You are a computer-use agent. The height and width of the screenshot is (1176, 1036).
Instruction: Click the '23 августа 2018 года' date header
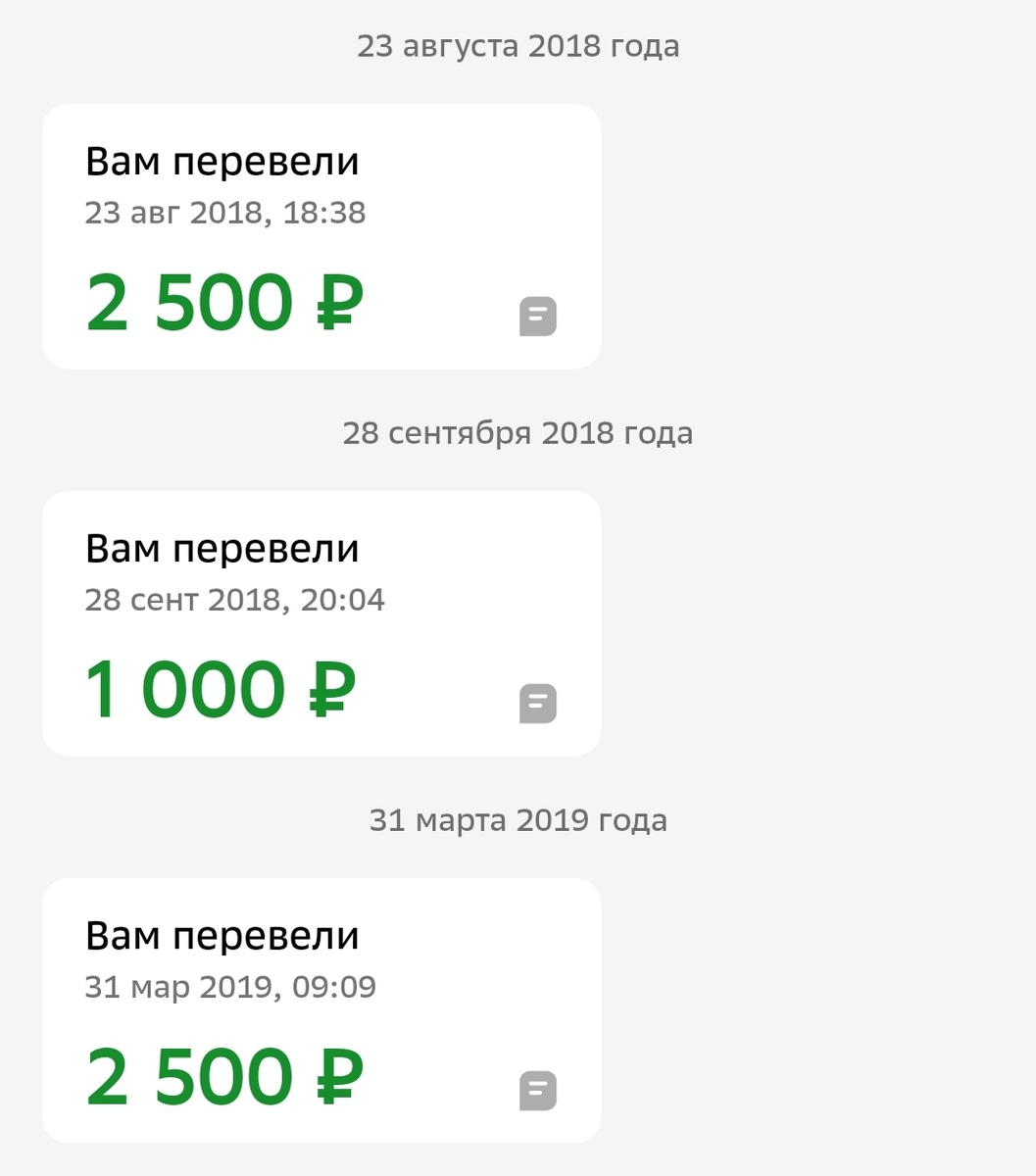tap(518, 45)
